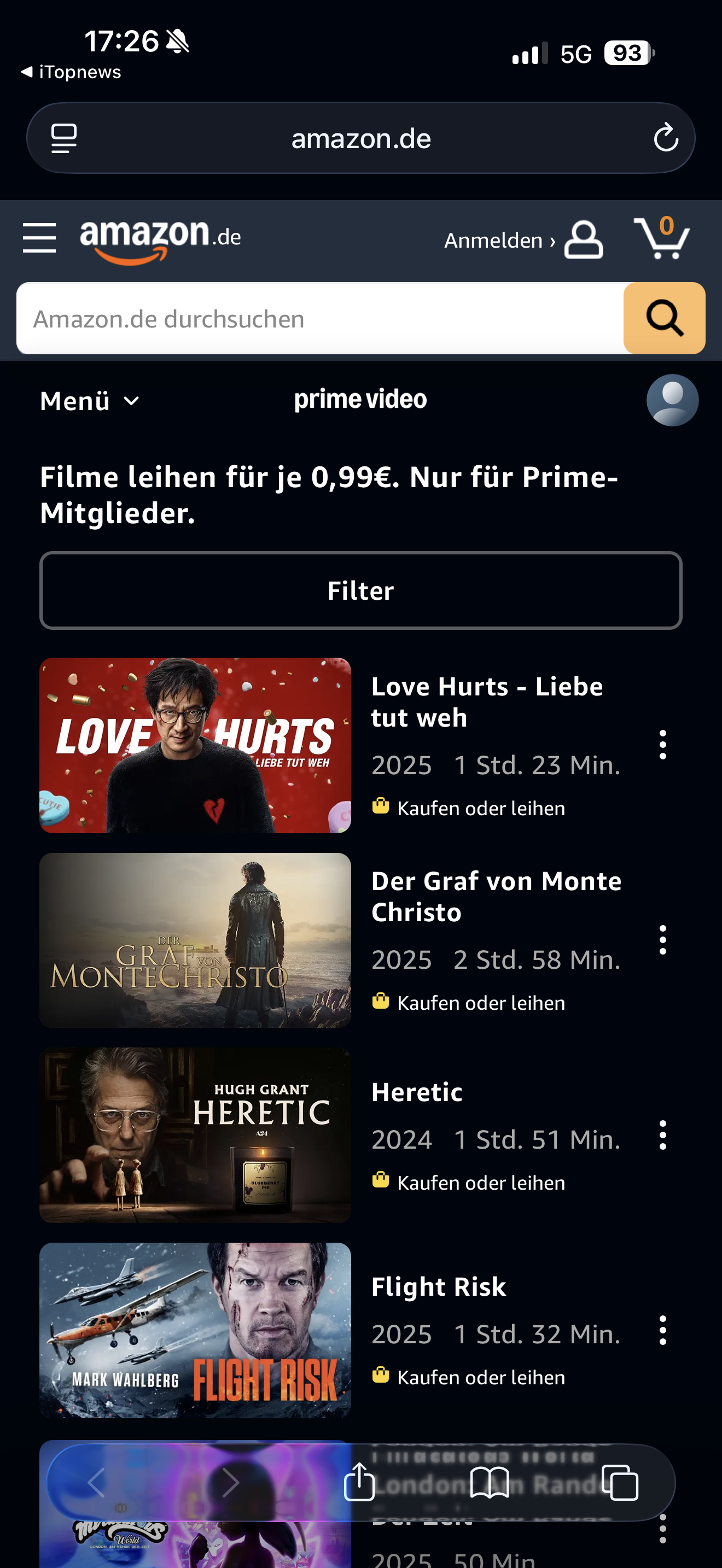
Task: Show open browser tabs
Action: pos(620,1482)
